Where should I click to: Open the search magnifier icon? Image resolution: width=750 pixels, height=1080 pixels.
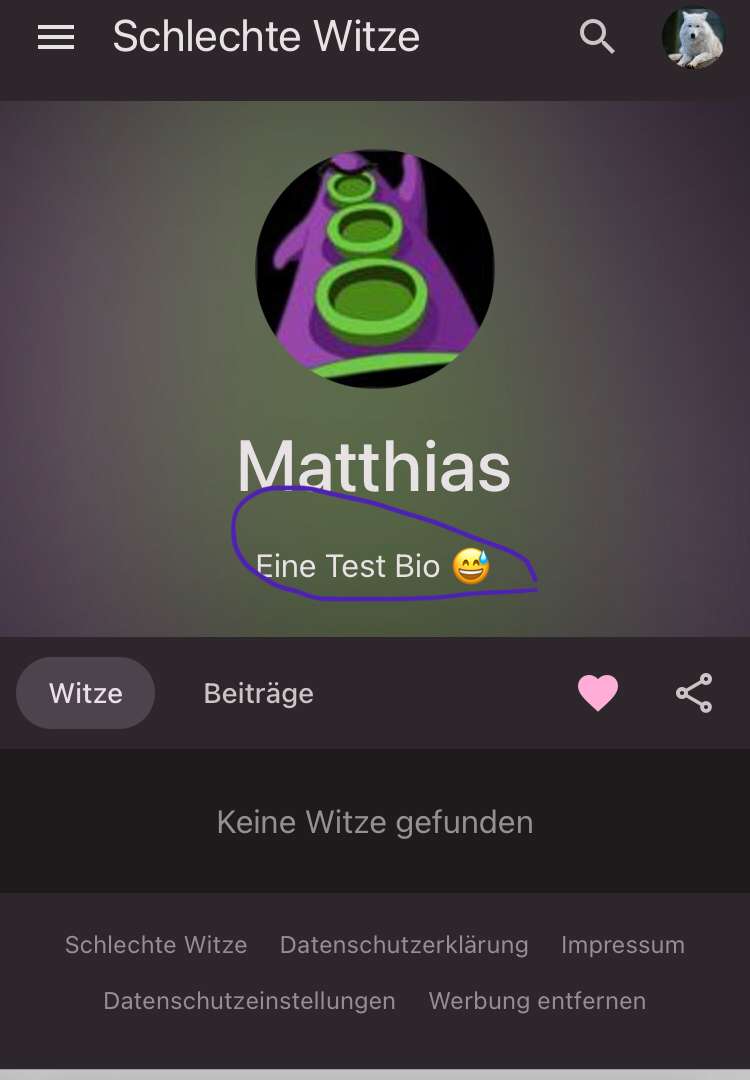(x=597, y=37)
